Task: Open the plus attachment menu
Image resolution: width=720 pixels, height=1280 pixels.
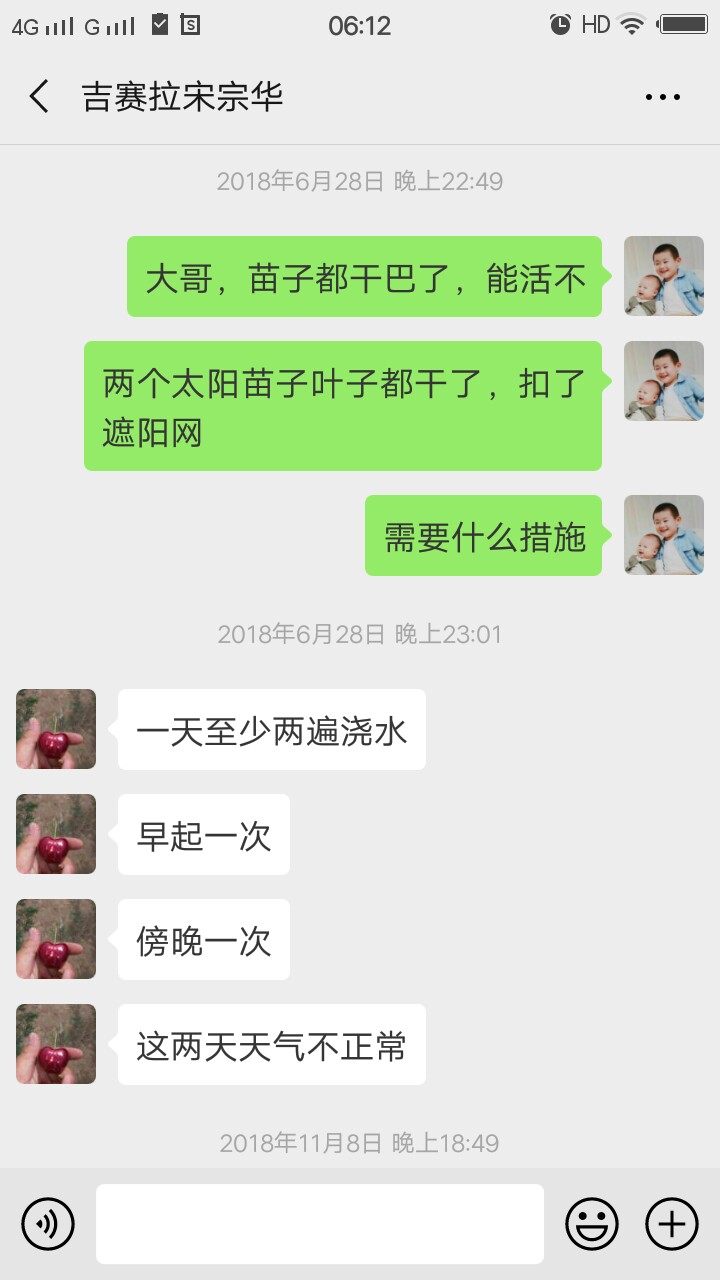Action: pos(671,1223)
